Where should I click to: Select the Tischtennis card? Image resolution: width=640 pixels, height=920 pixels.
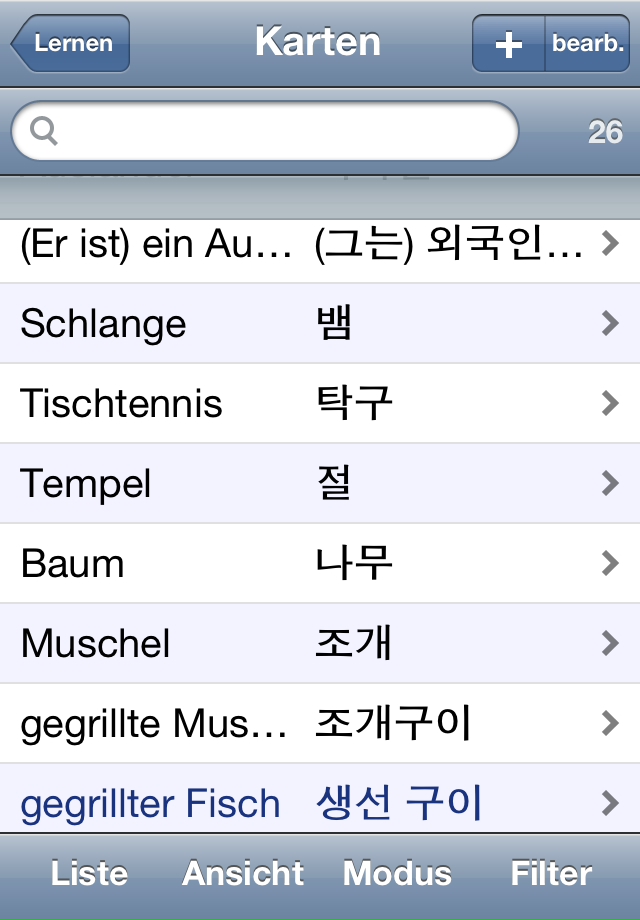point(320,403)
